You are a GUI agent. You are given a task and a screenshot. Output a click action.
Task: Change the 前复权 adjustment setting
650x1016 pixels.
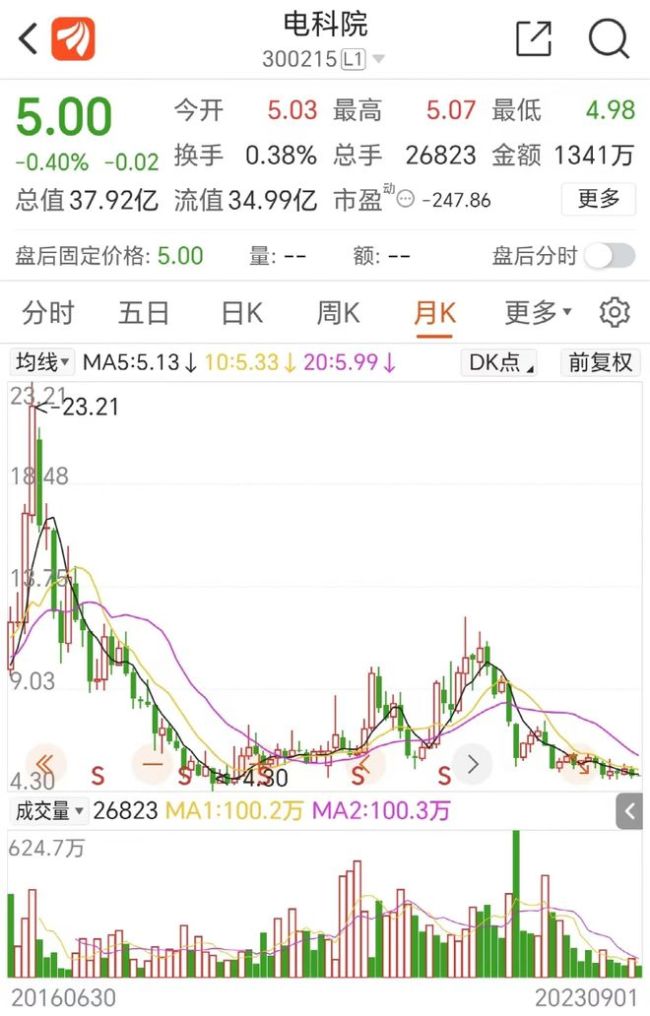point(600,362)
